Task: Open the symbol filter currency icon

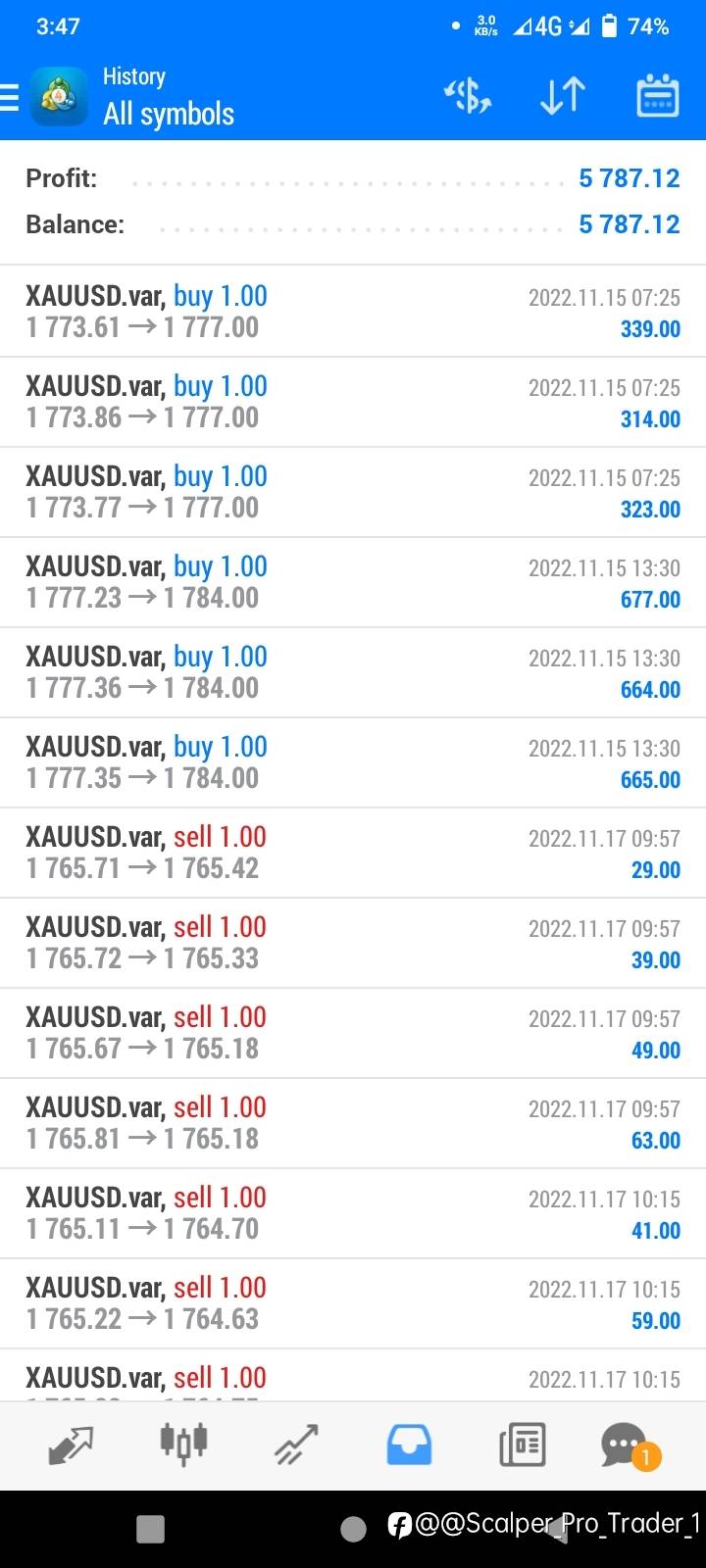Action: 468,96
